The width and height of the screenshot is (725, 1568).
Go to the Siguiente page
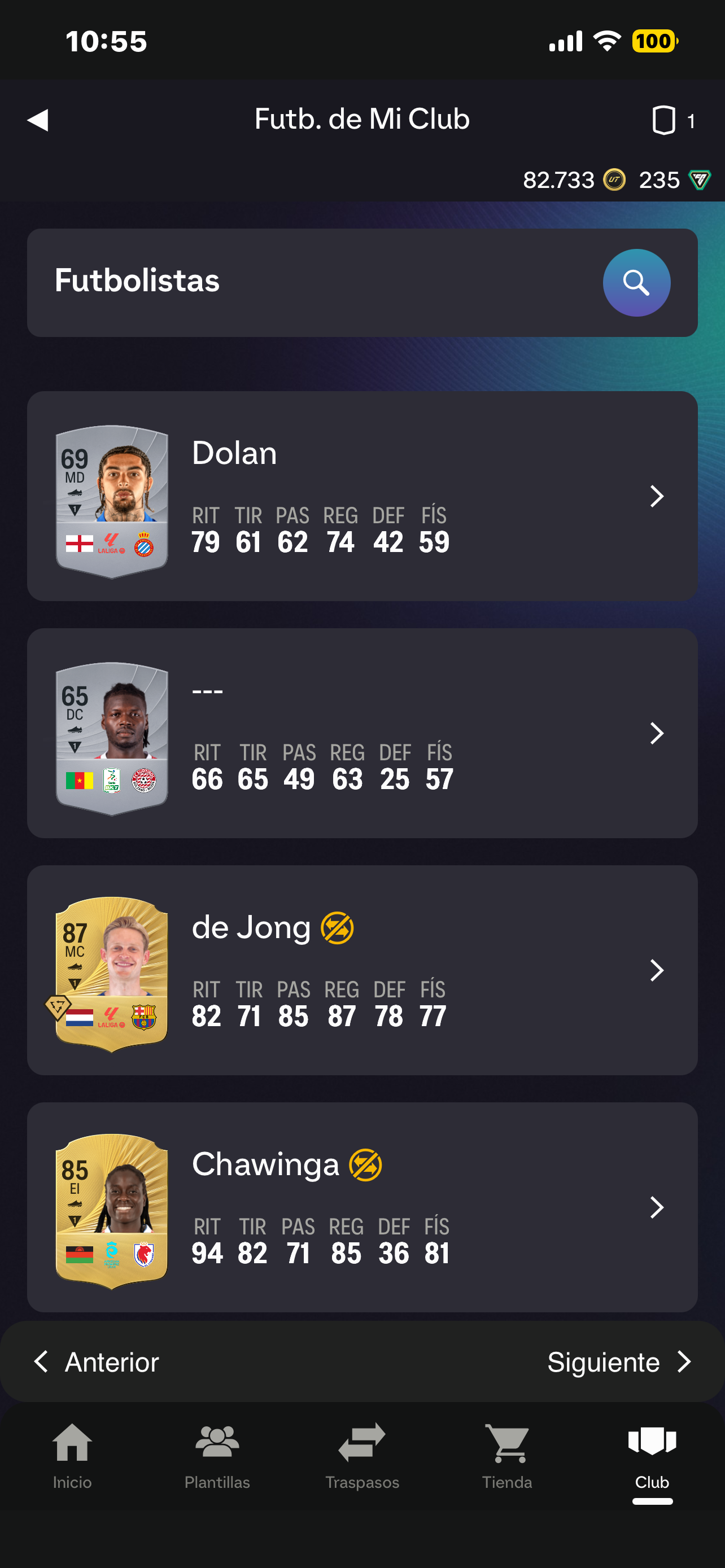click(618, 1361)
